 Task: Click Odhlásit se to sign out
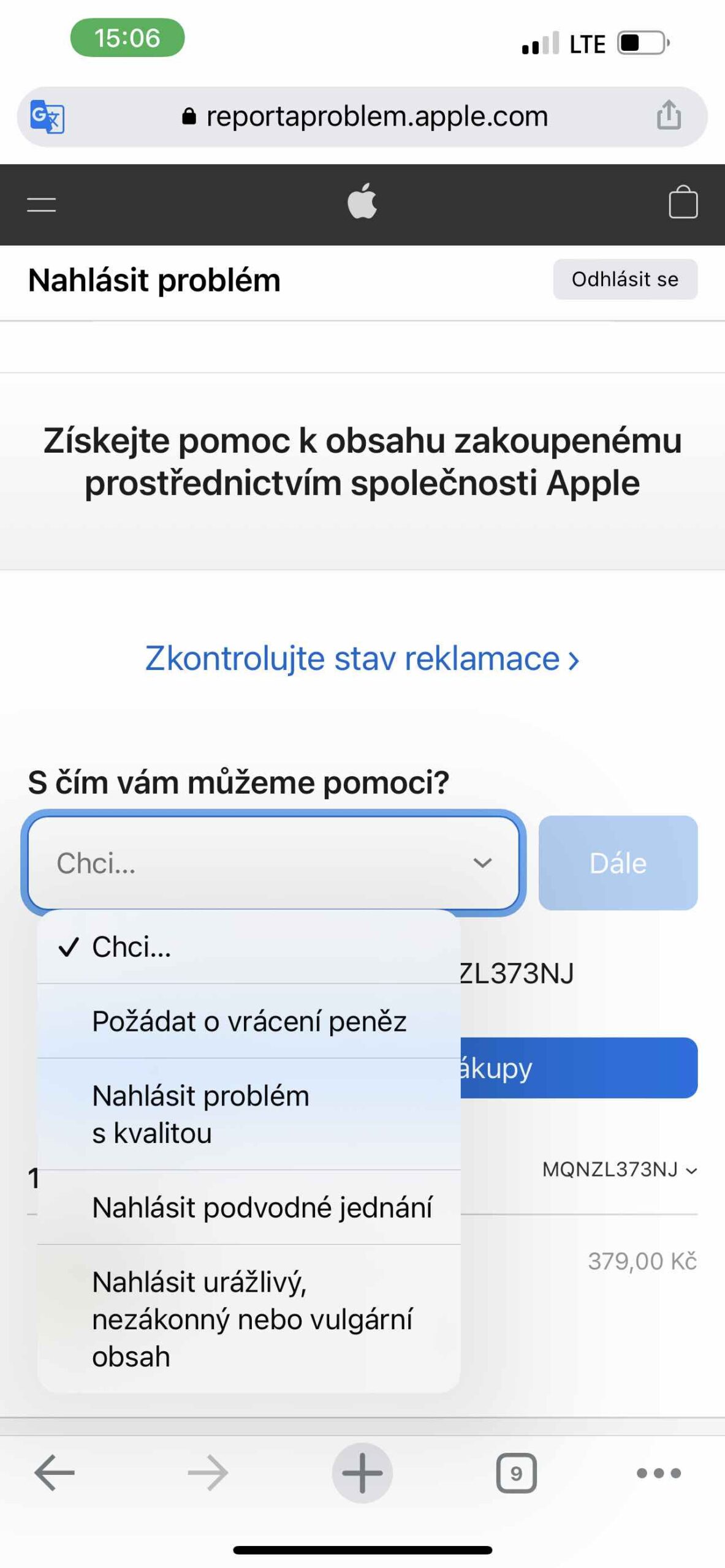[x=625, y=279]
